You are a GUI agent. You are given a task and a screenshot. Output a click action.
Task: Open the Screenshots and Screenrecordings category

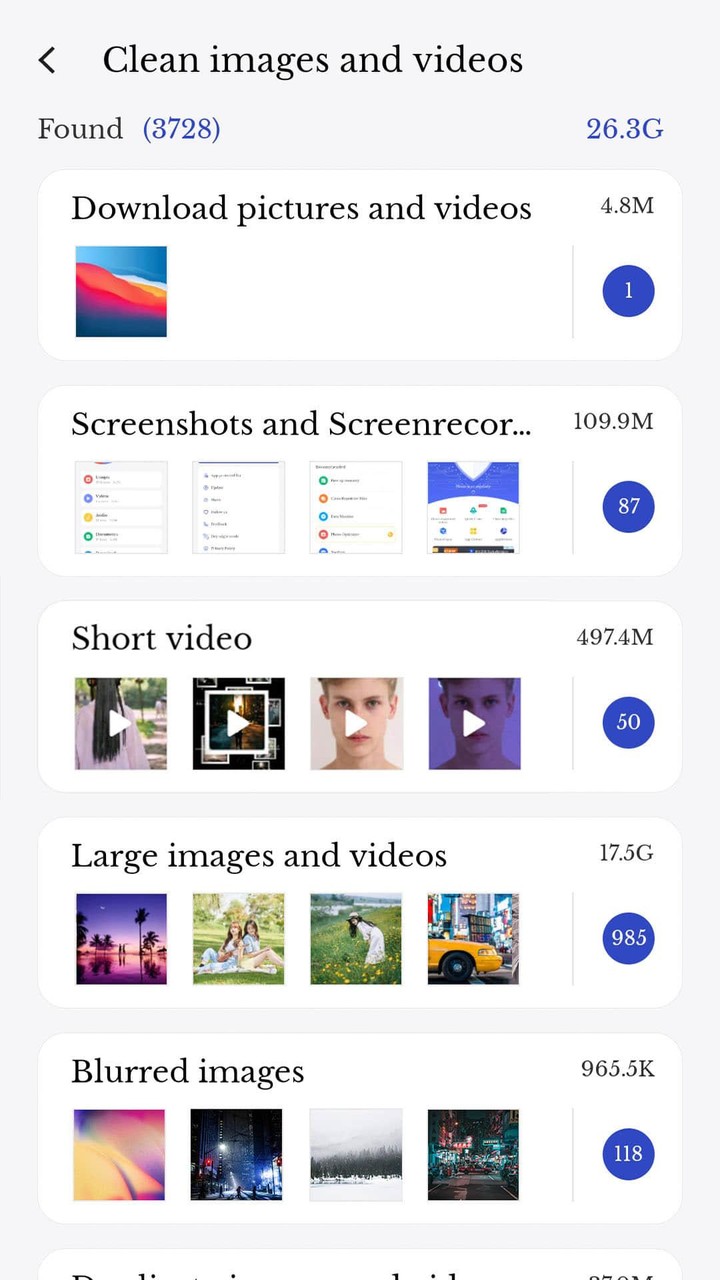pos(360,481)
